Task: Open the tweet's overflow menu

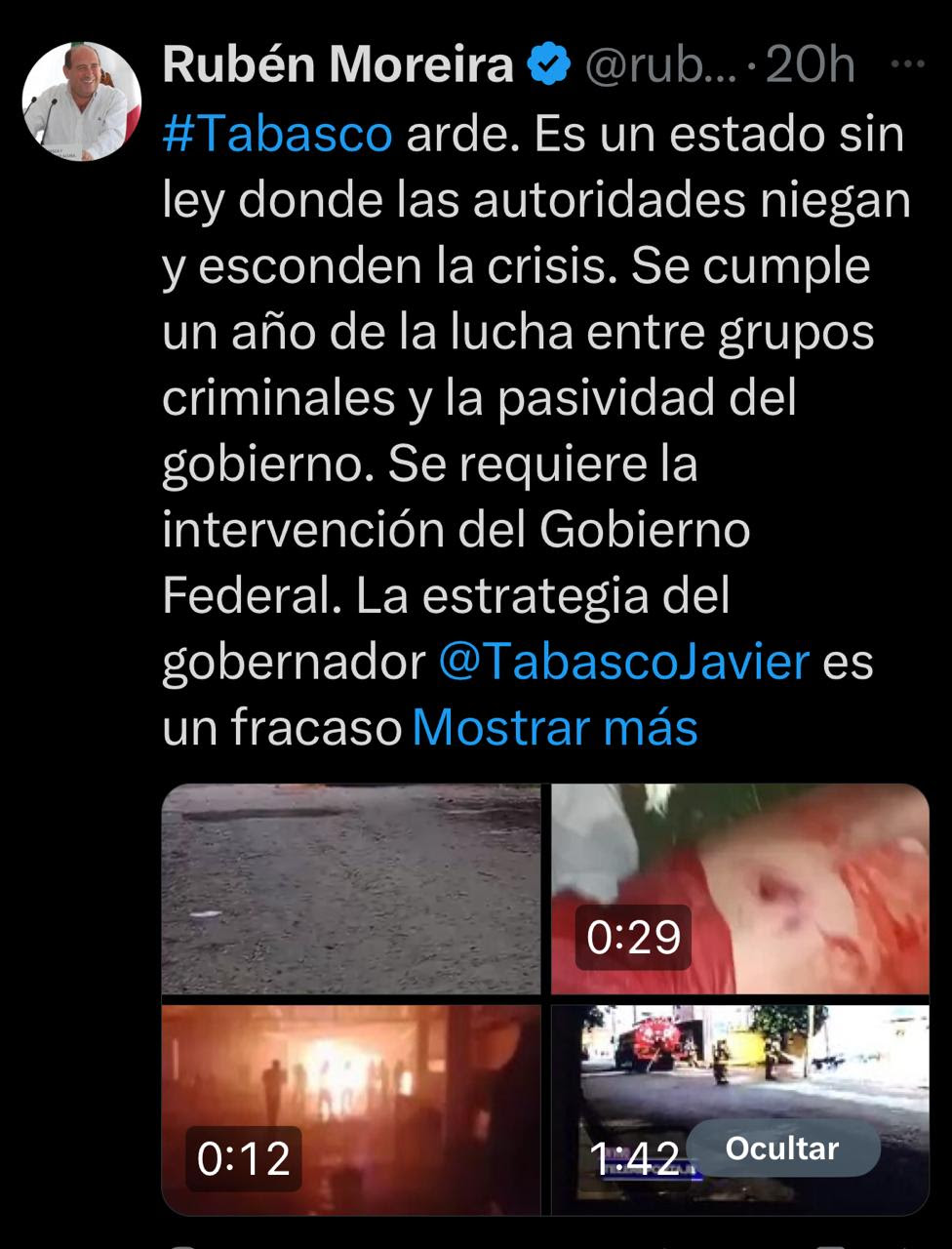Action: (x=908, y=64)
